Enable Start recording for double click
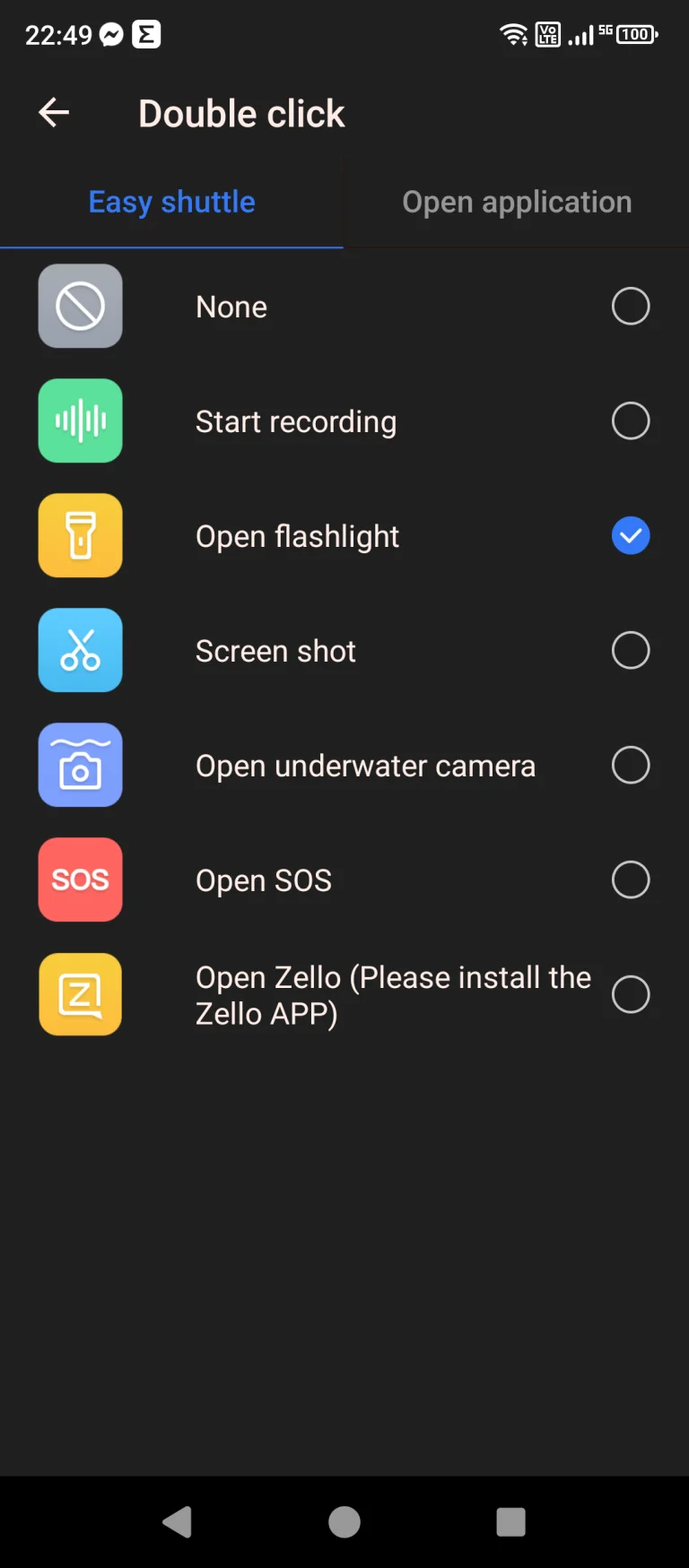 pos(631,420)
